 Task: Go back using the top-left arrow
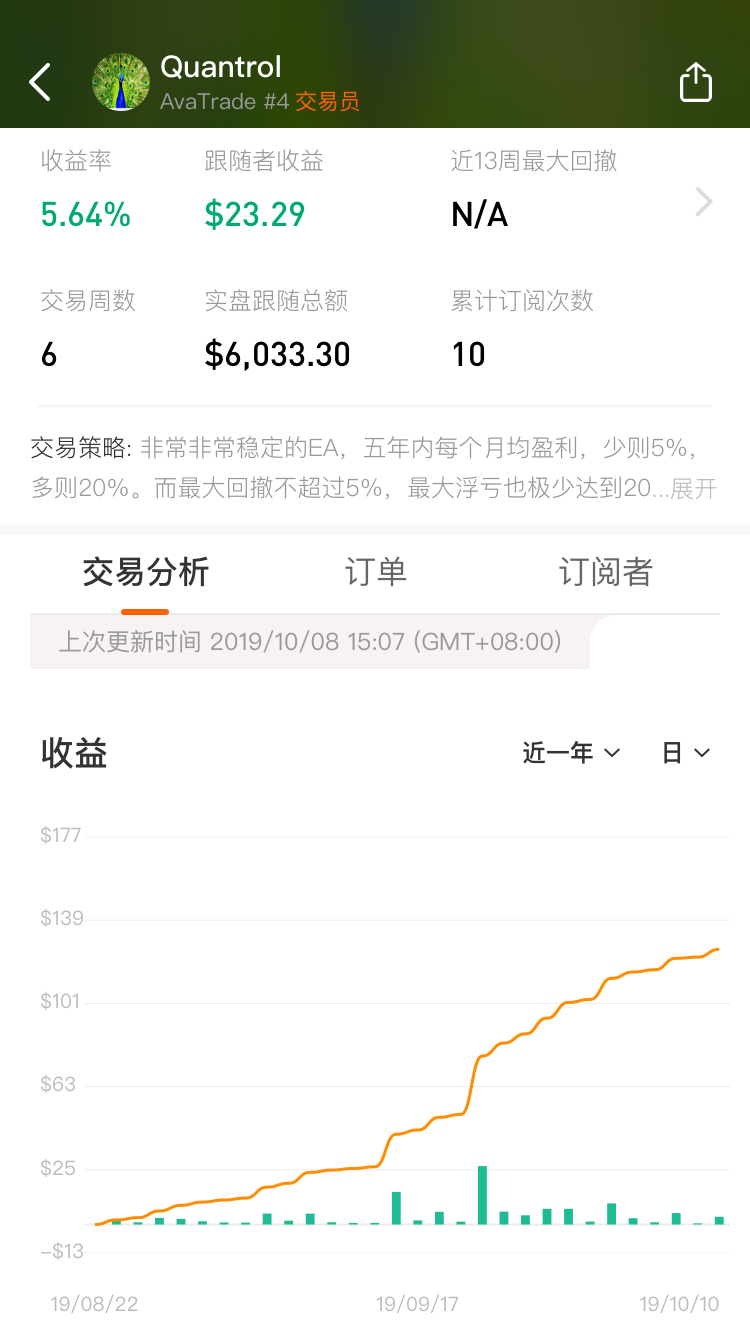click(40, 82)
